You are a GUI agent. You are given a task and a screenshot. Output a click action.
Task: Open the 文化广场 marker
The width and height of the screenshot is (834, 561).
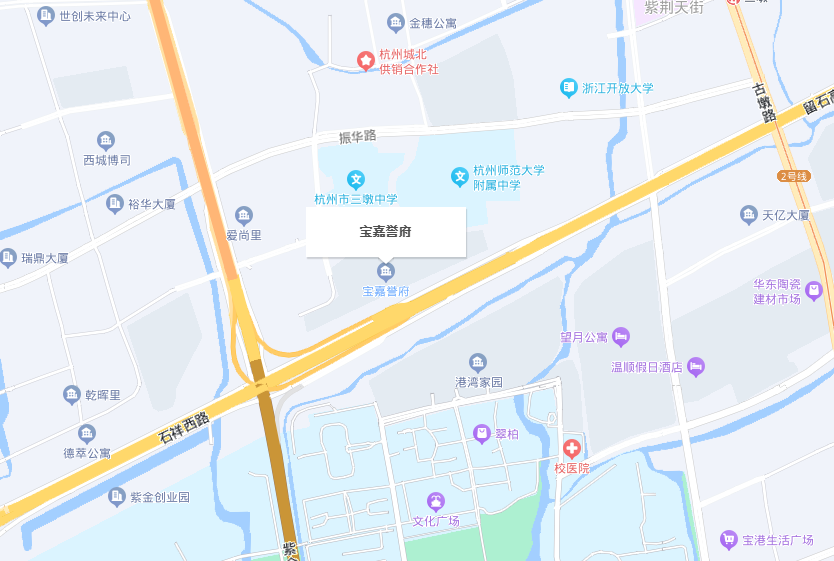click(435, 501)
